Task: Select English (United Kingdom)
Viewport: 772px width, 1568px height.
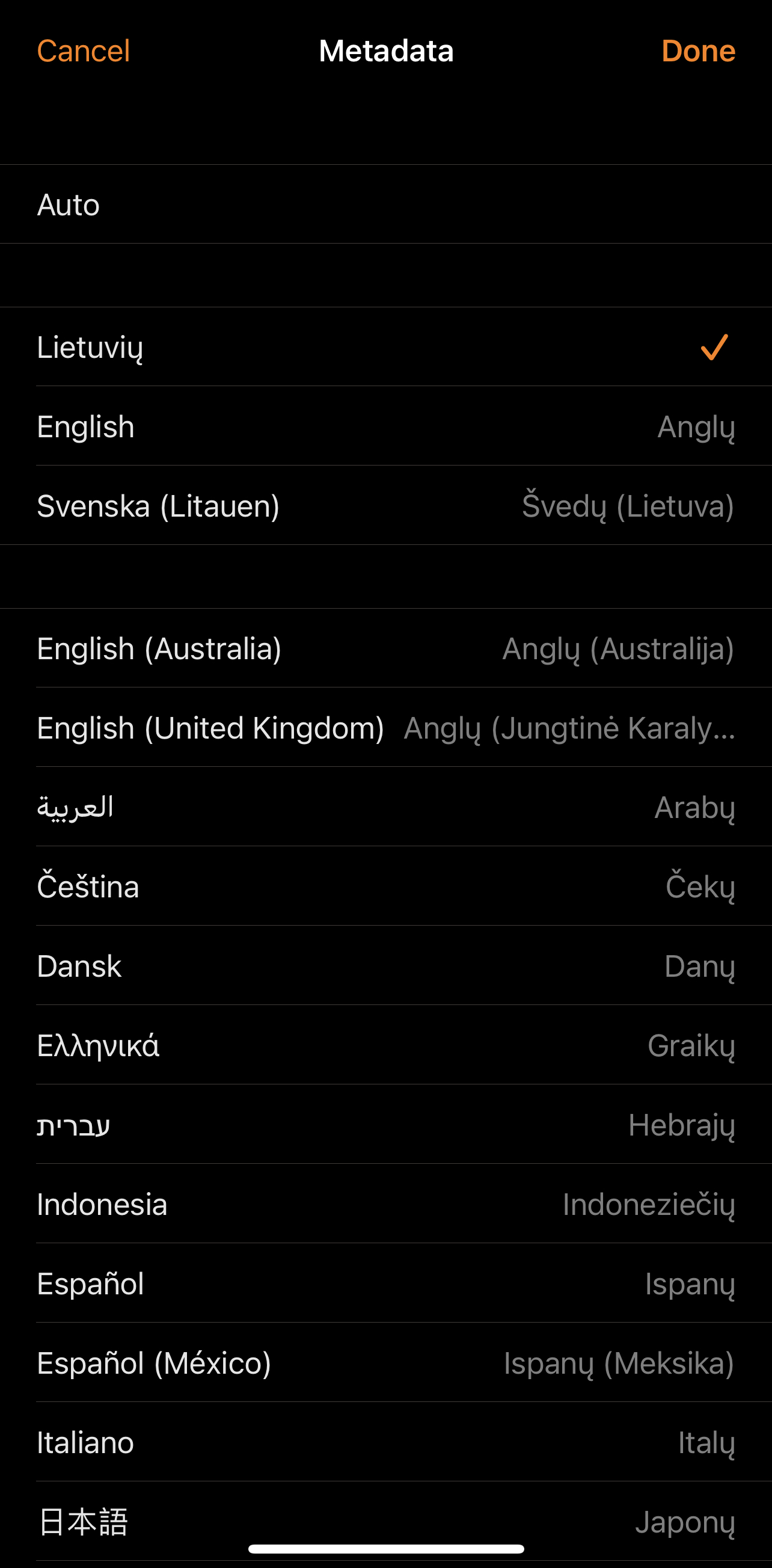Action: (x=385, y=728)
